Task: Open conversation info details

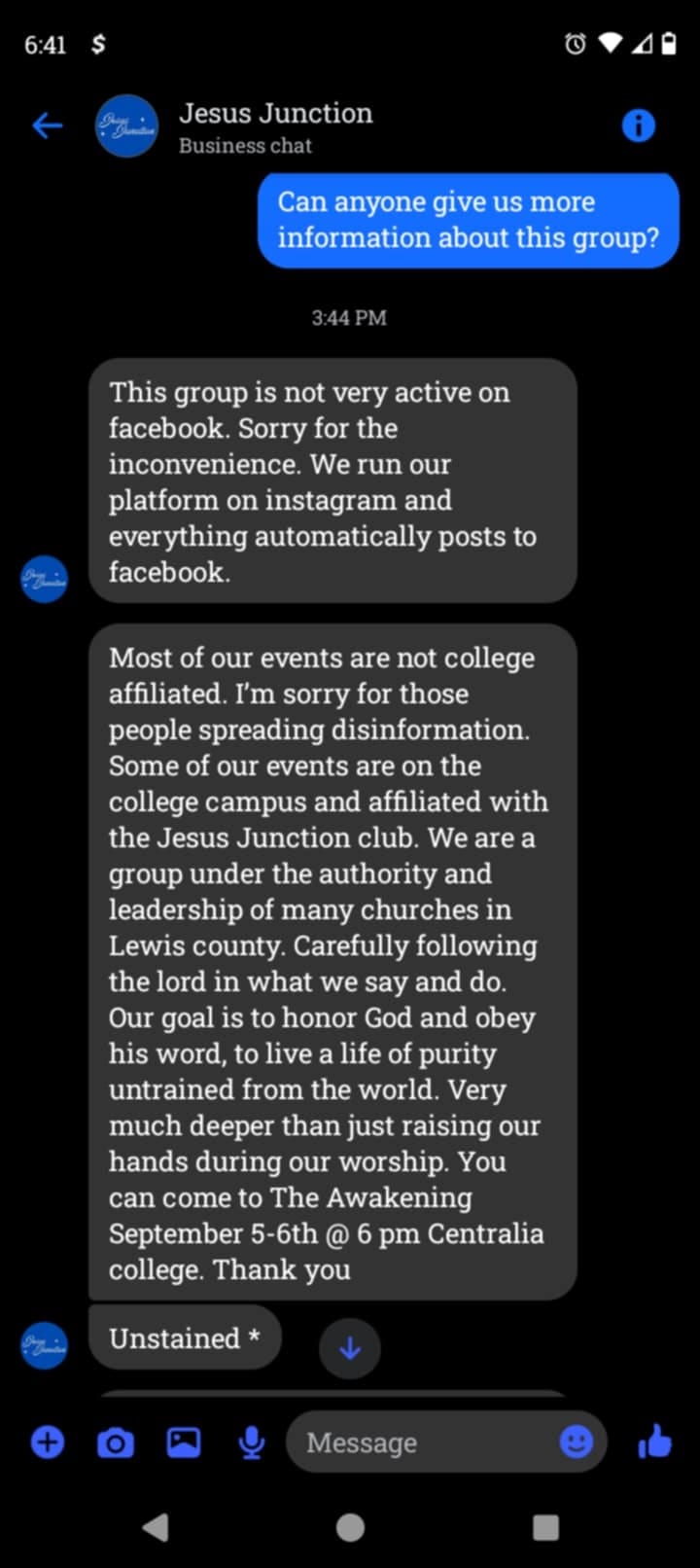Action: click(638, 125)
